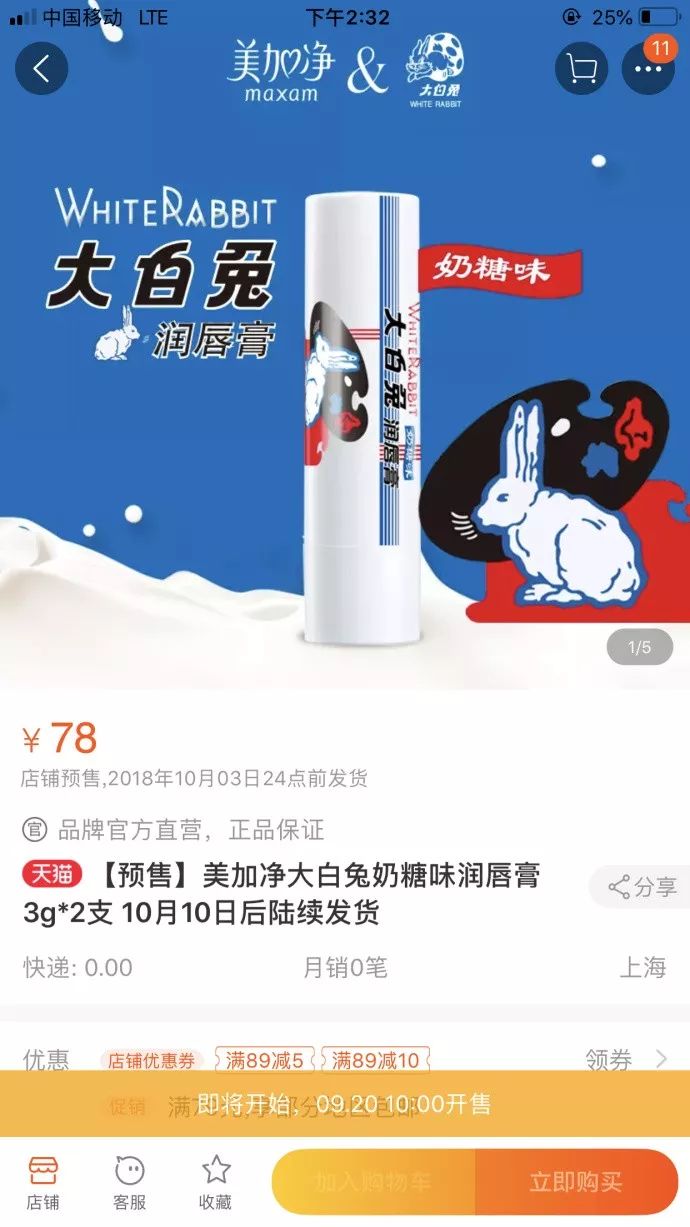Open the more options menu
The image size is (690, 1227).
click(648, 69)
